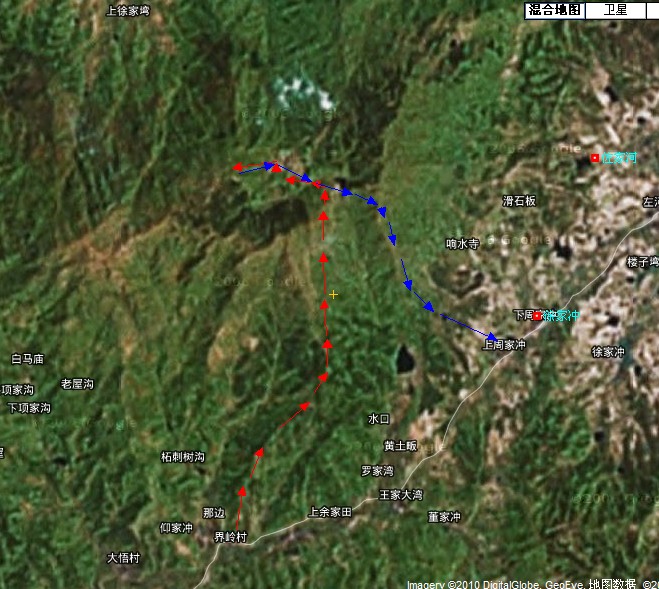
Task: Open the 汪家河 red marker
Action: click(595, 158)
